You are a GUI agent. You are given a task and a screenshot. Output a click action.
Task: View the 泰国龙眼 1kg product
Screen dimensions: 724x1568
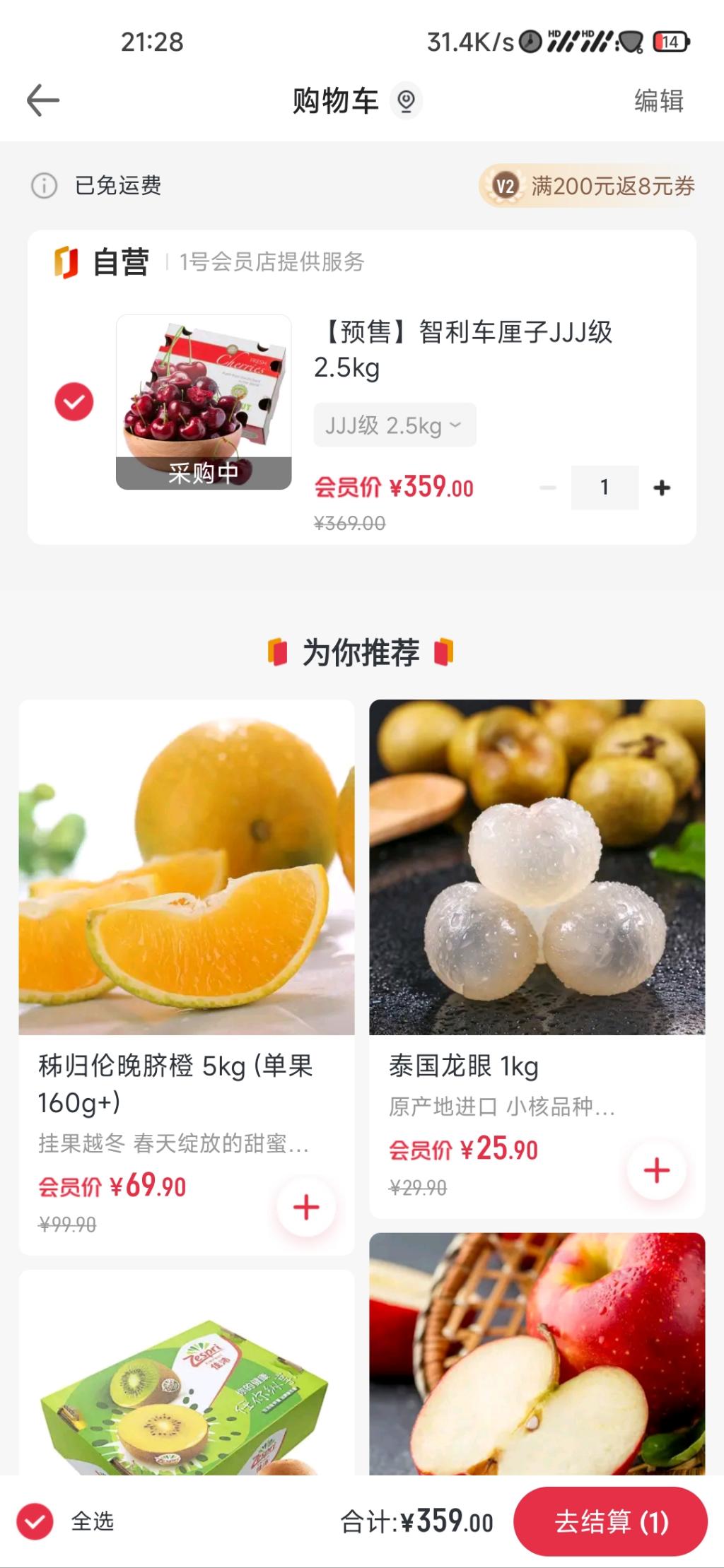tap(537, 867)
